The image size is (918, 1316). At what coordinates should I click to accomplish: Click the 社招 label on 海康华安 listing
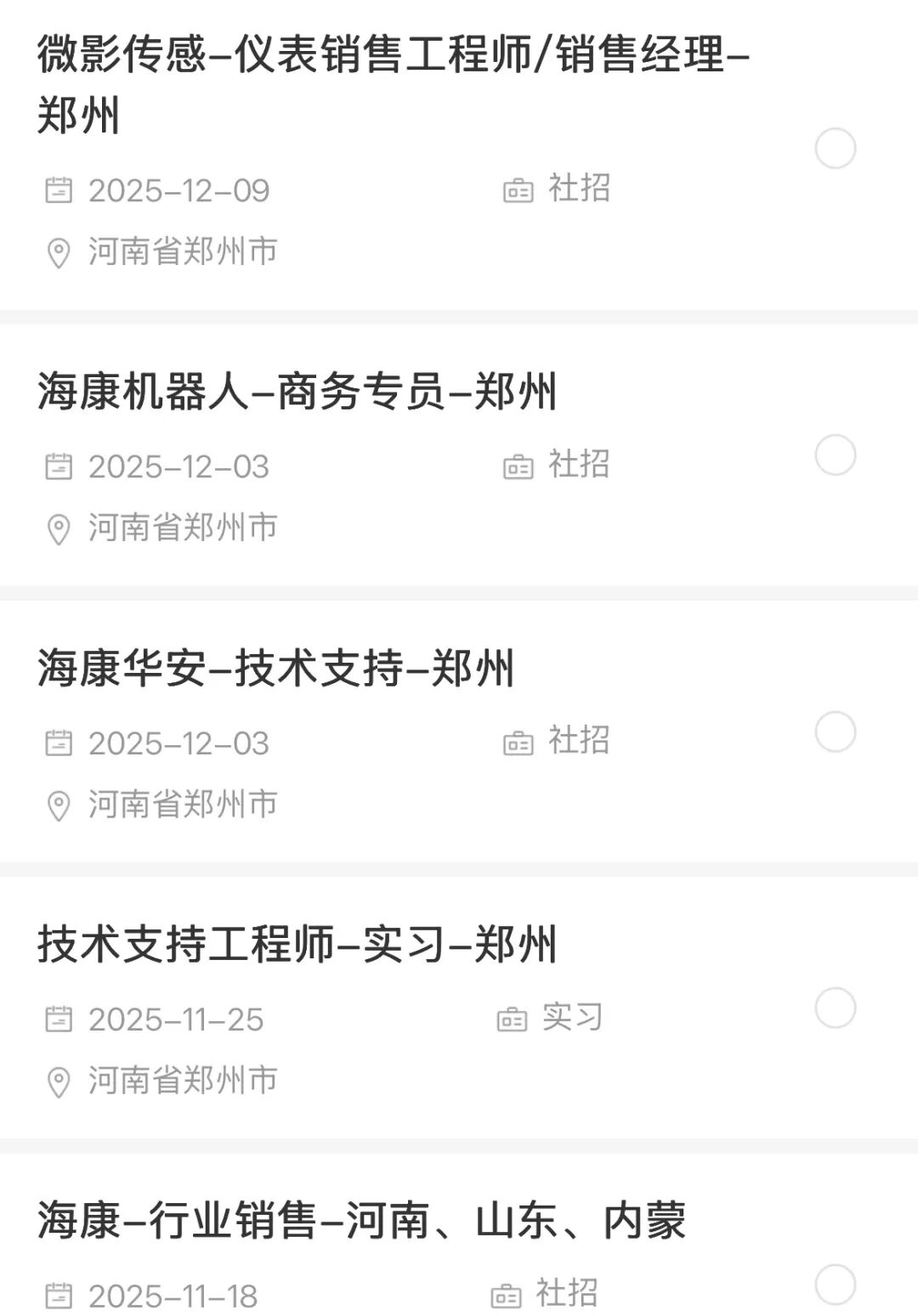(x=578, y=741)
